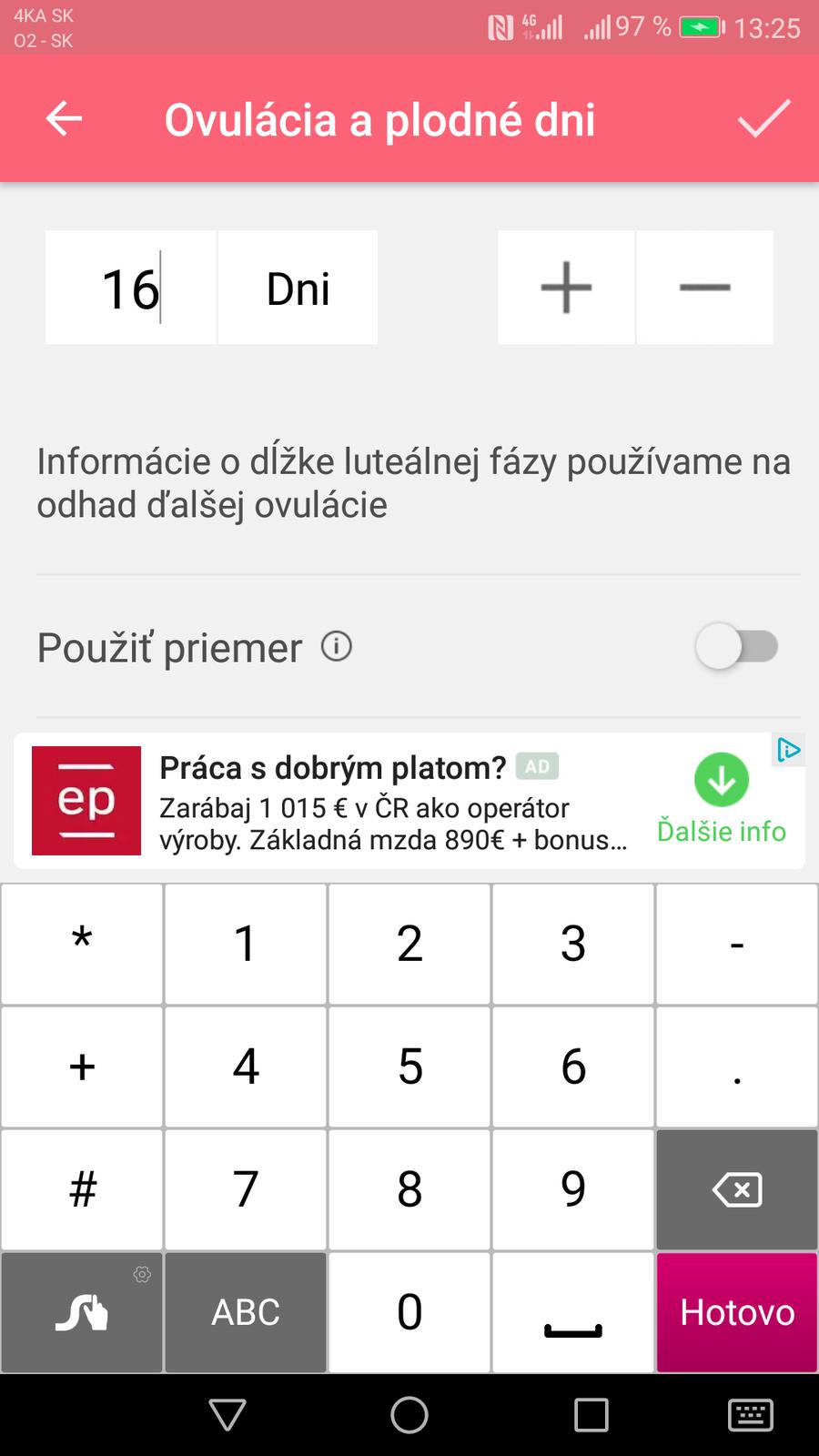Decrease luteal phase days with minus
This screenshot has width=819, height=1456.
pyautogui.click(x=704, y=288)
